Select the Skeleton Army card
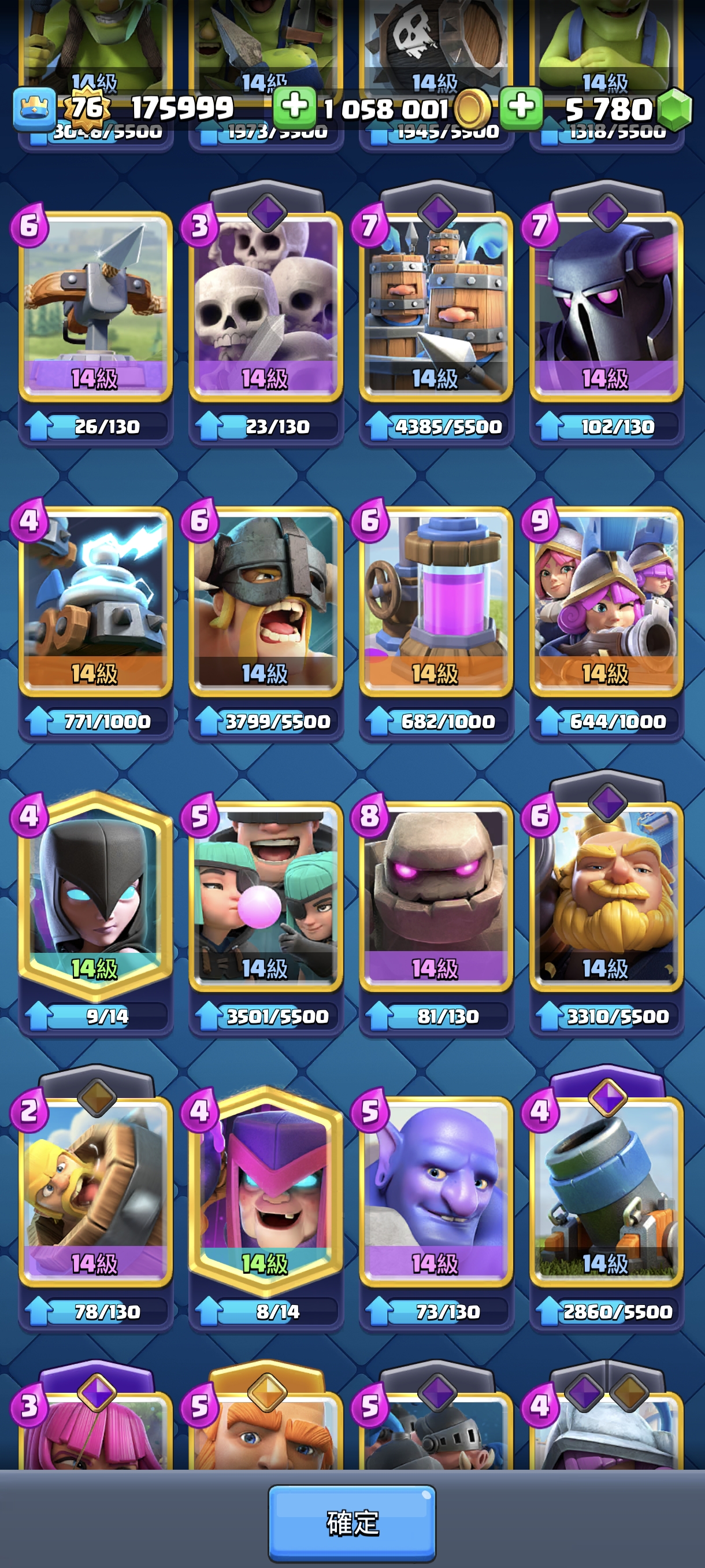The height and width of the screenshot is (1568, 705). [265, 304]
